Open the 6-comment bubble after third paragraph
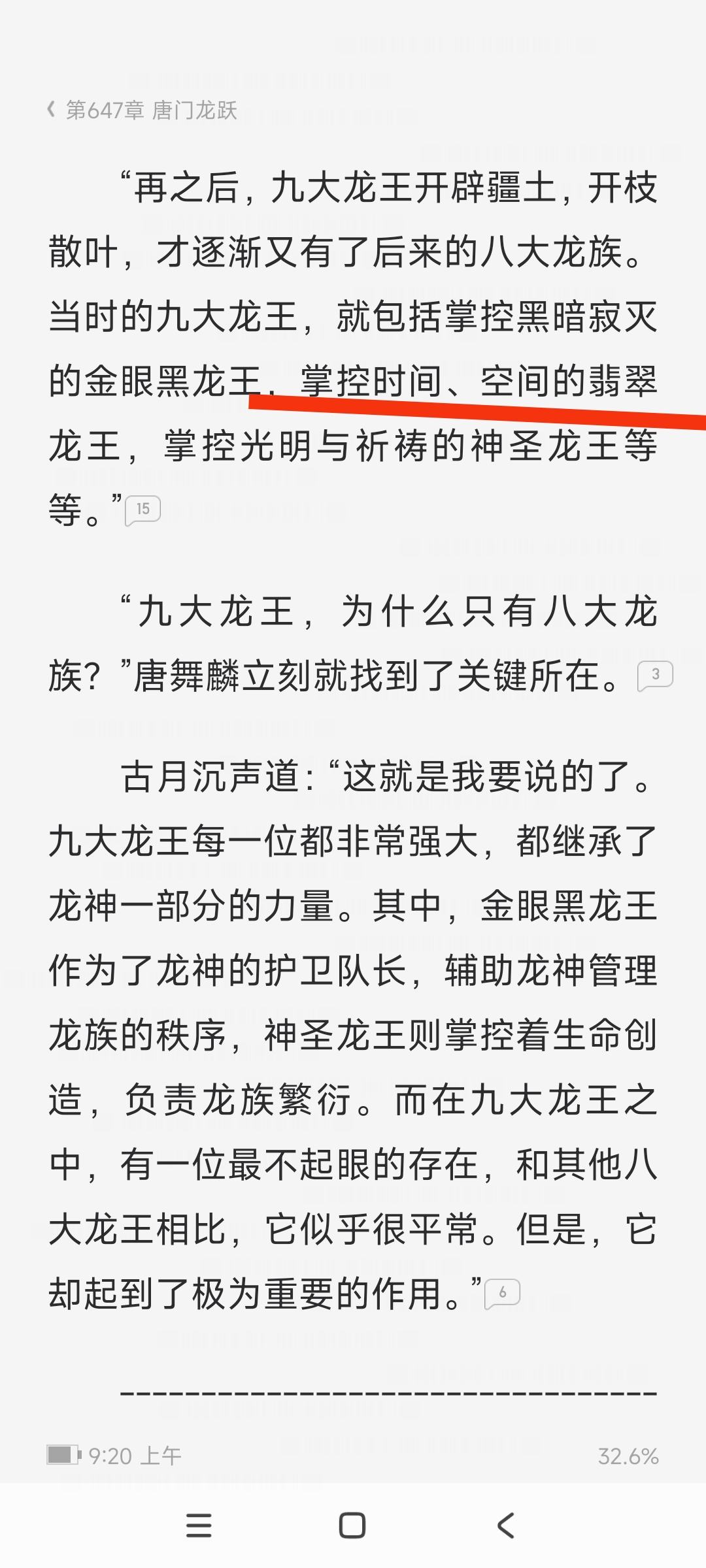706x1568 pixels. (x=502, y=1293)
